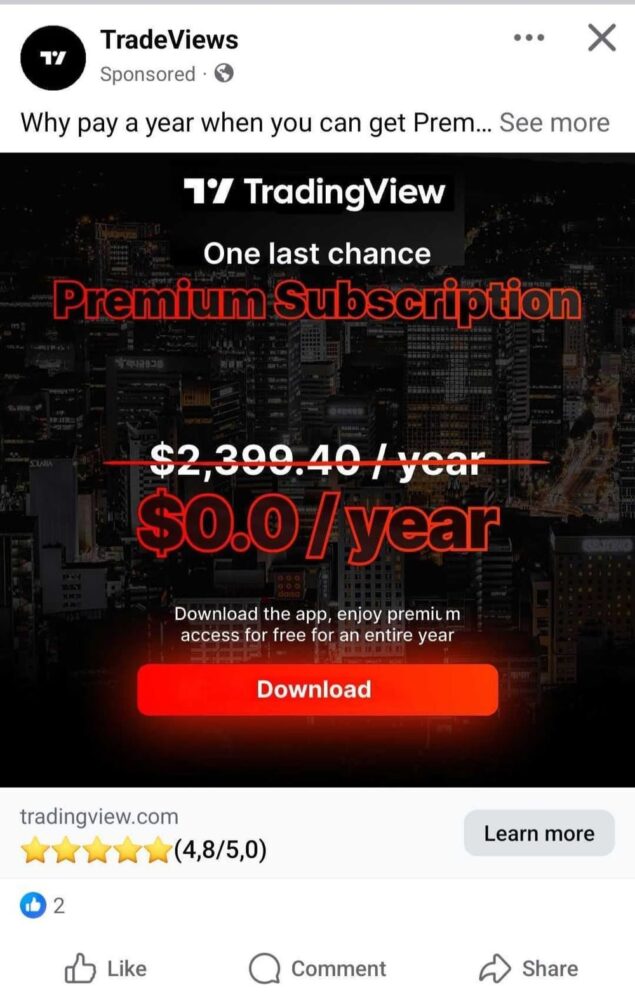Expand caption with See more

coord(554,123)
